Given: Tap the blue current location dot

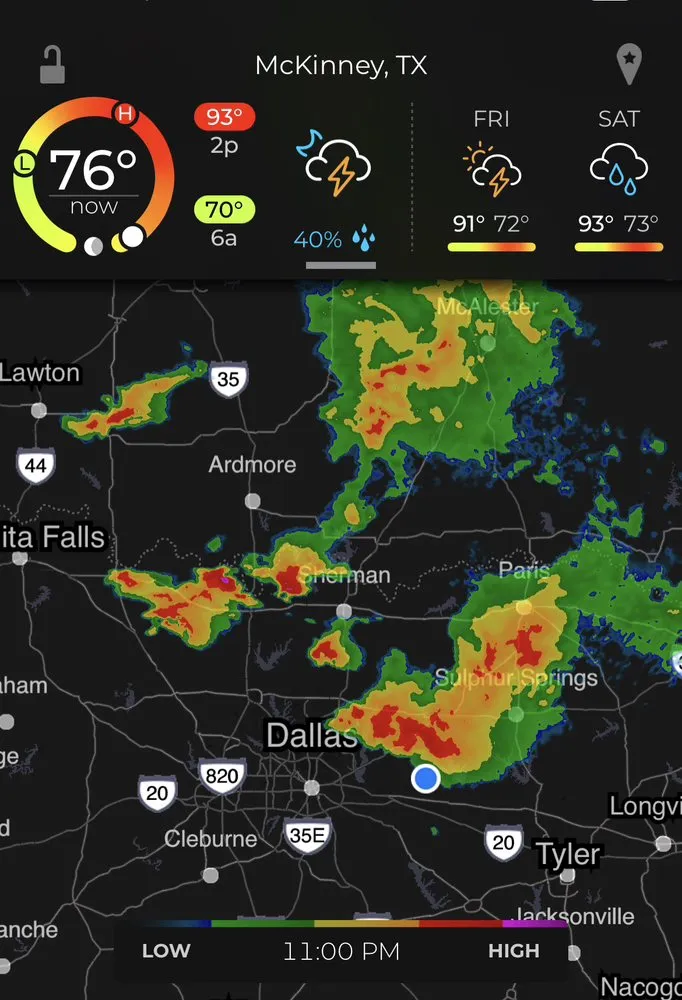Looking at the screenshot, I should tap(426, 778).
